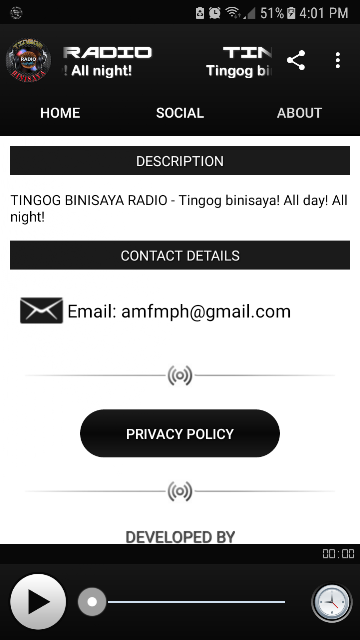Email amfmph@gmail.com contact

tap(156, 311)
